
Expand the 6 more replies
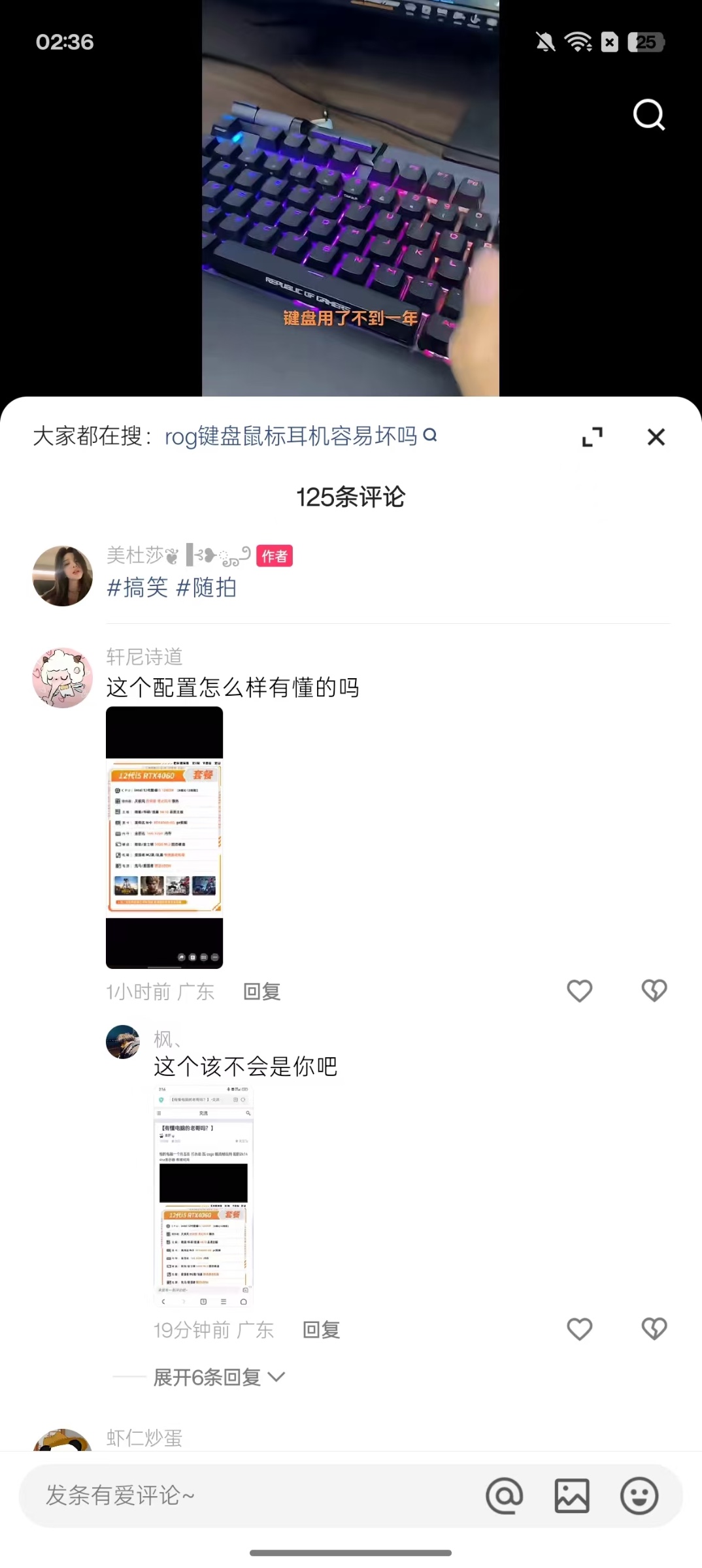pos(218,1377)
